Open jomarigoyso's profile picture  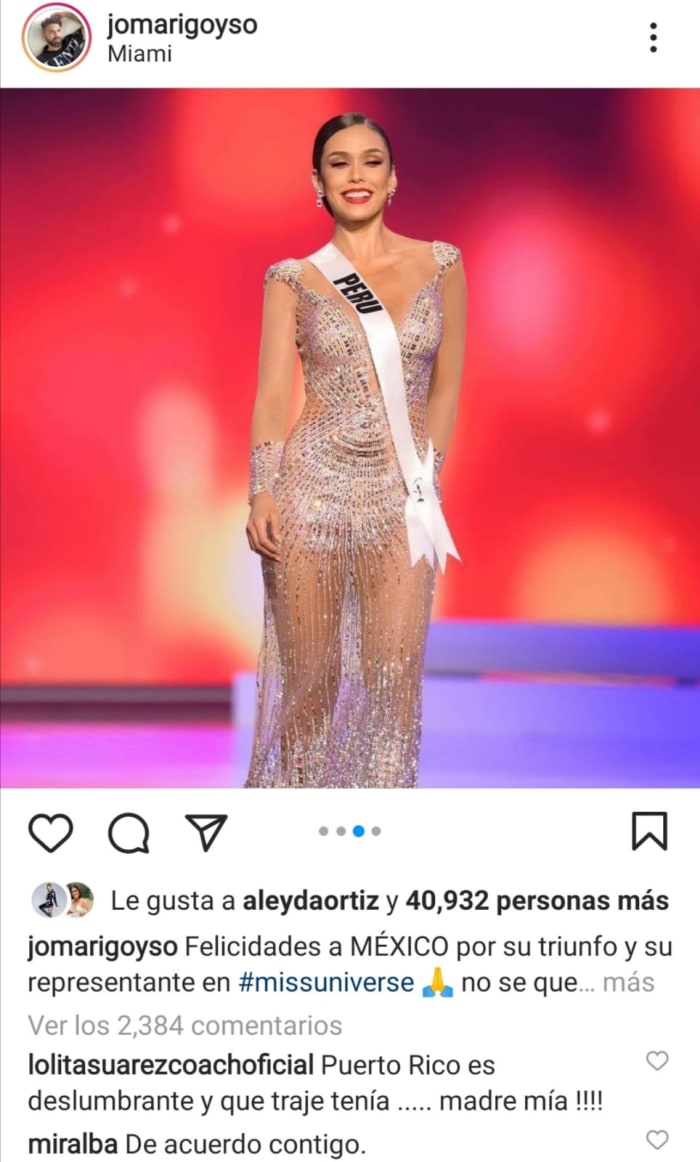(x=56, y=37)
